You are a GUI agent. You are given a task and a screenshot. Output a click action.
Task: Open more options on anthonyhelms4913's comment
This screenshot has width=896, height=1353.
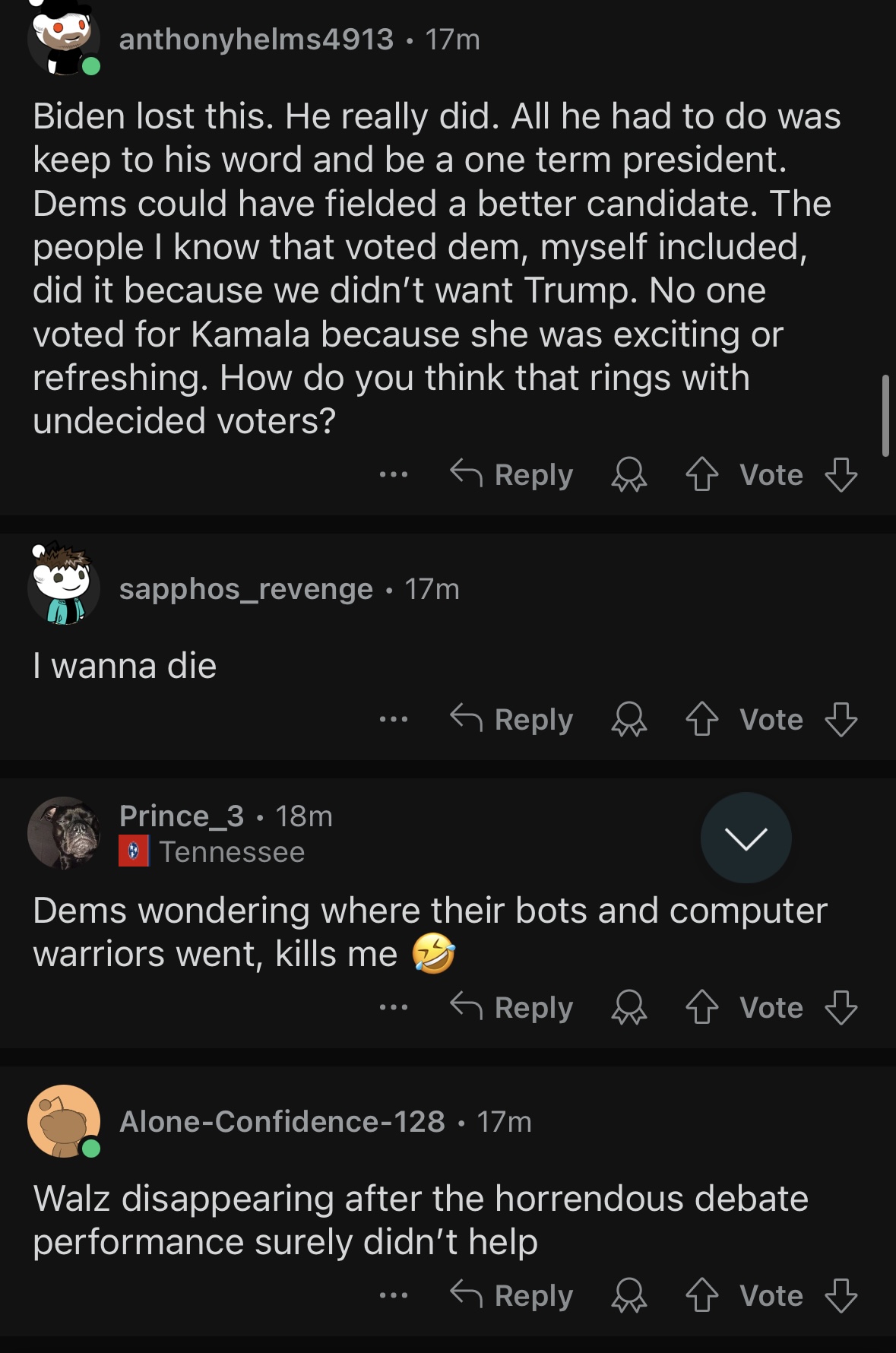(x=394, y=475)
